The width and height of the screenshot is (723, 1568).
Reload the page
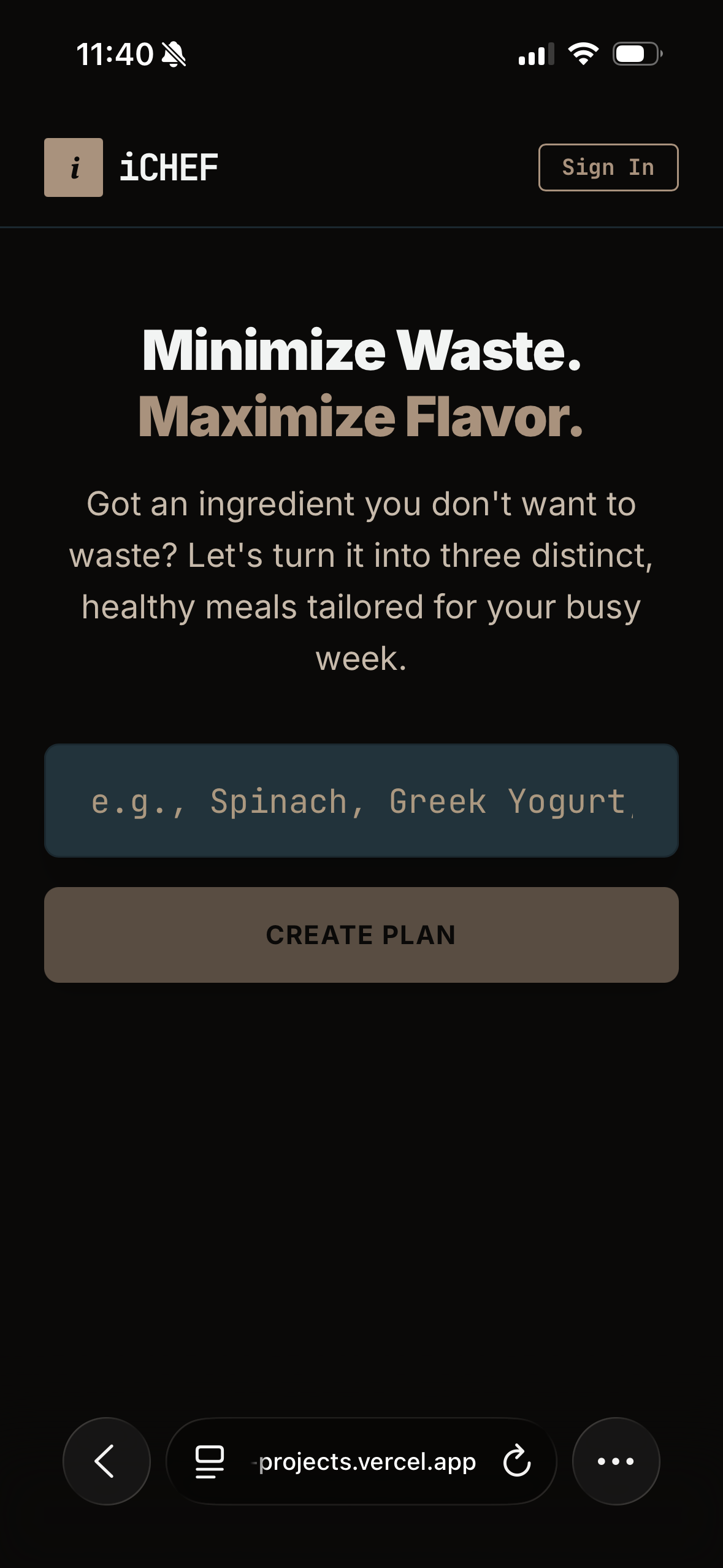[516, 1461]
